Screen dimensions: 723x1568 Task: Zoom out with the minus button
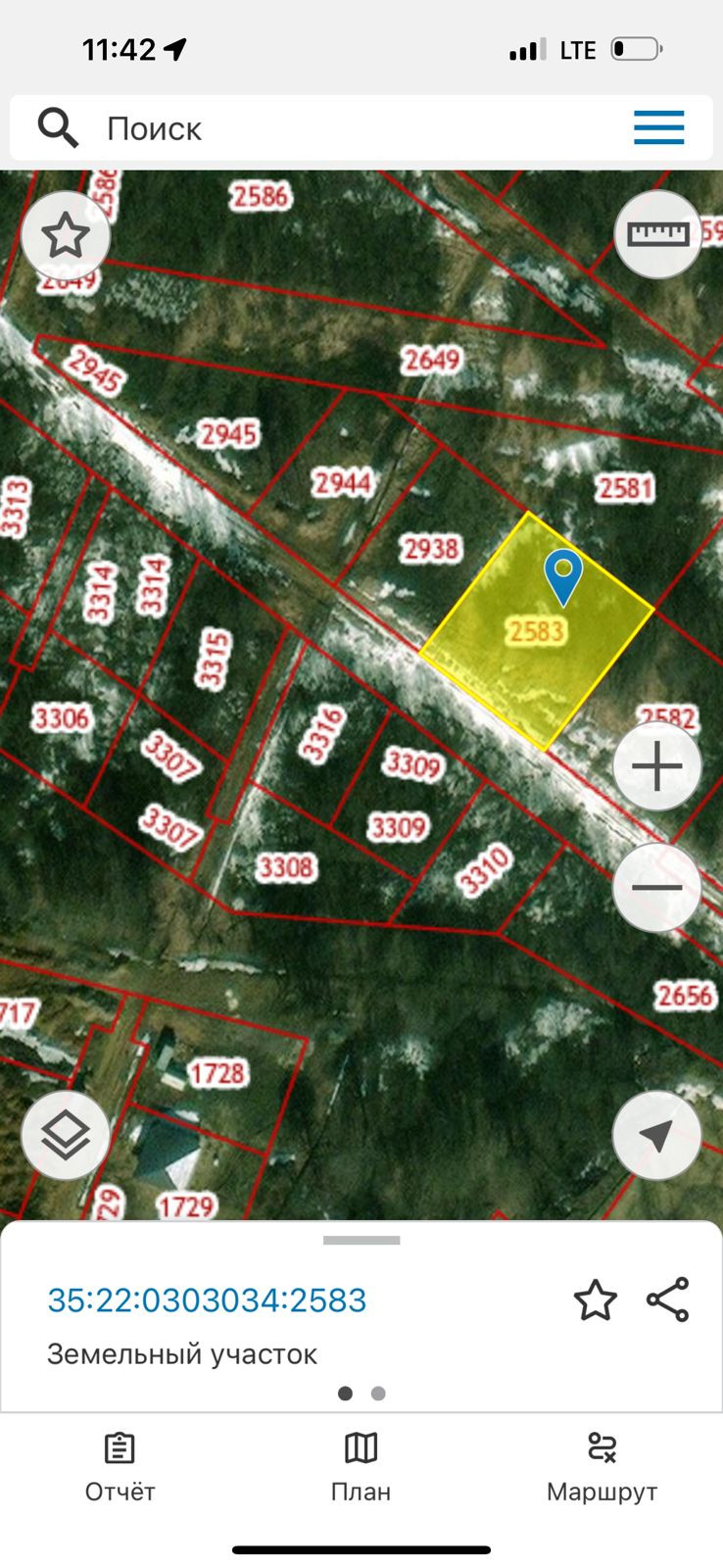coord(657,888)
